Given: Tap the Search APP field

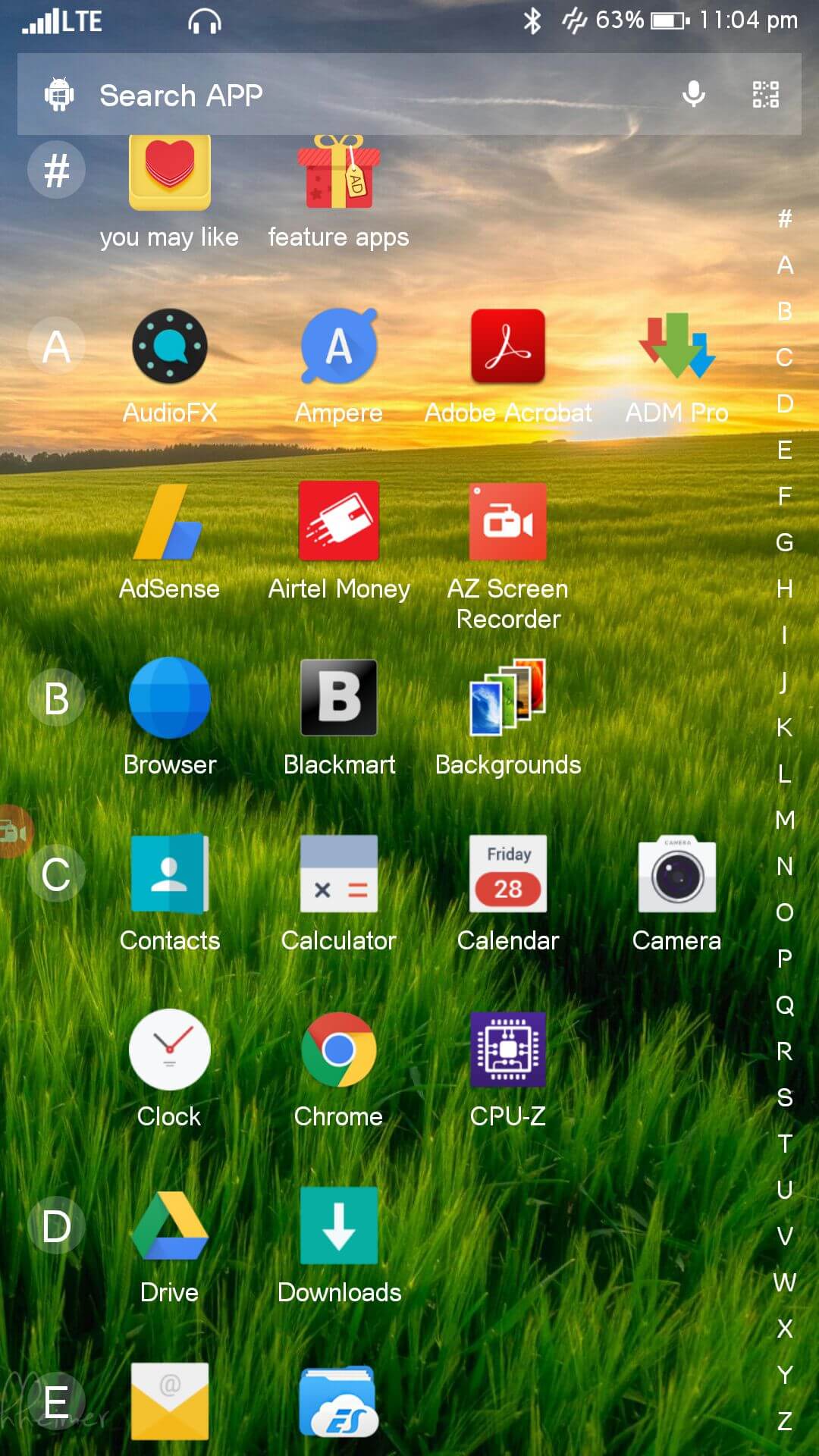Looking at the screenshot, I should [409, 95].
